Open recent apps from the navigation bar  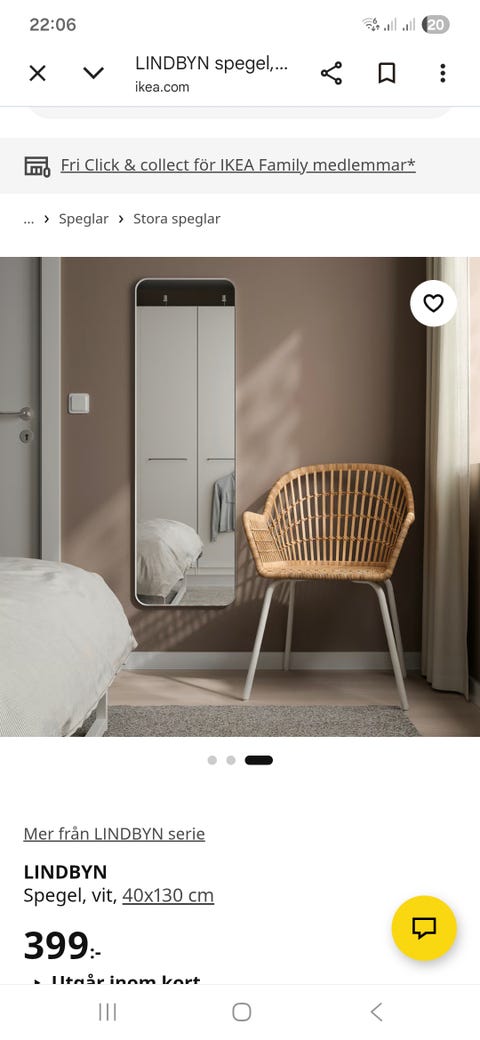point(107,1012)
